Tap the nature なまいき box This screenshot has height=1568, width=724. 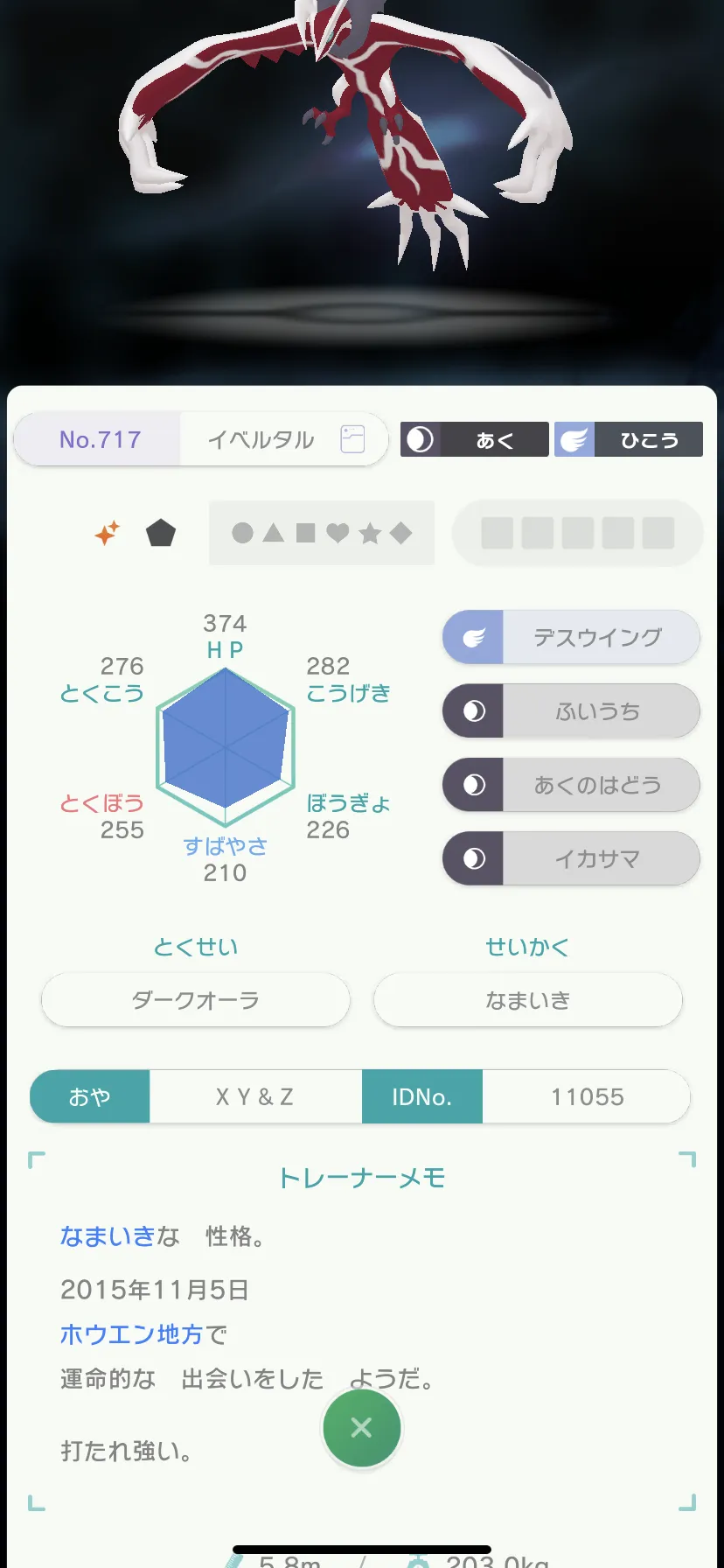click(x=528, y=1000)
